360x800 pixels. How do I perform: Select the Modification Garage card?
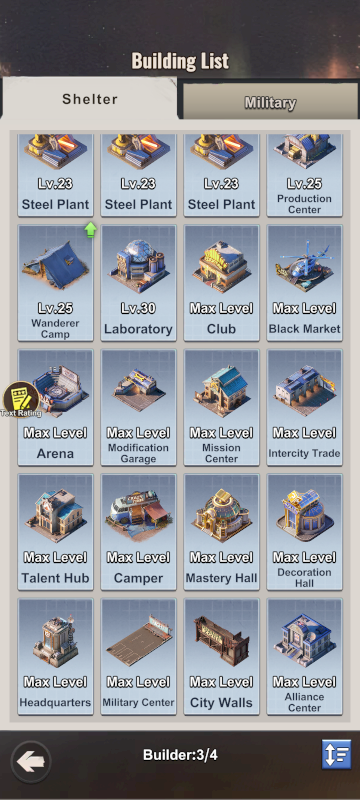(x=139, y=407)
